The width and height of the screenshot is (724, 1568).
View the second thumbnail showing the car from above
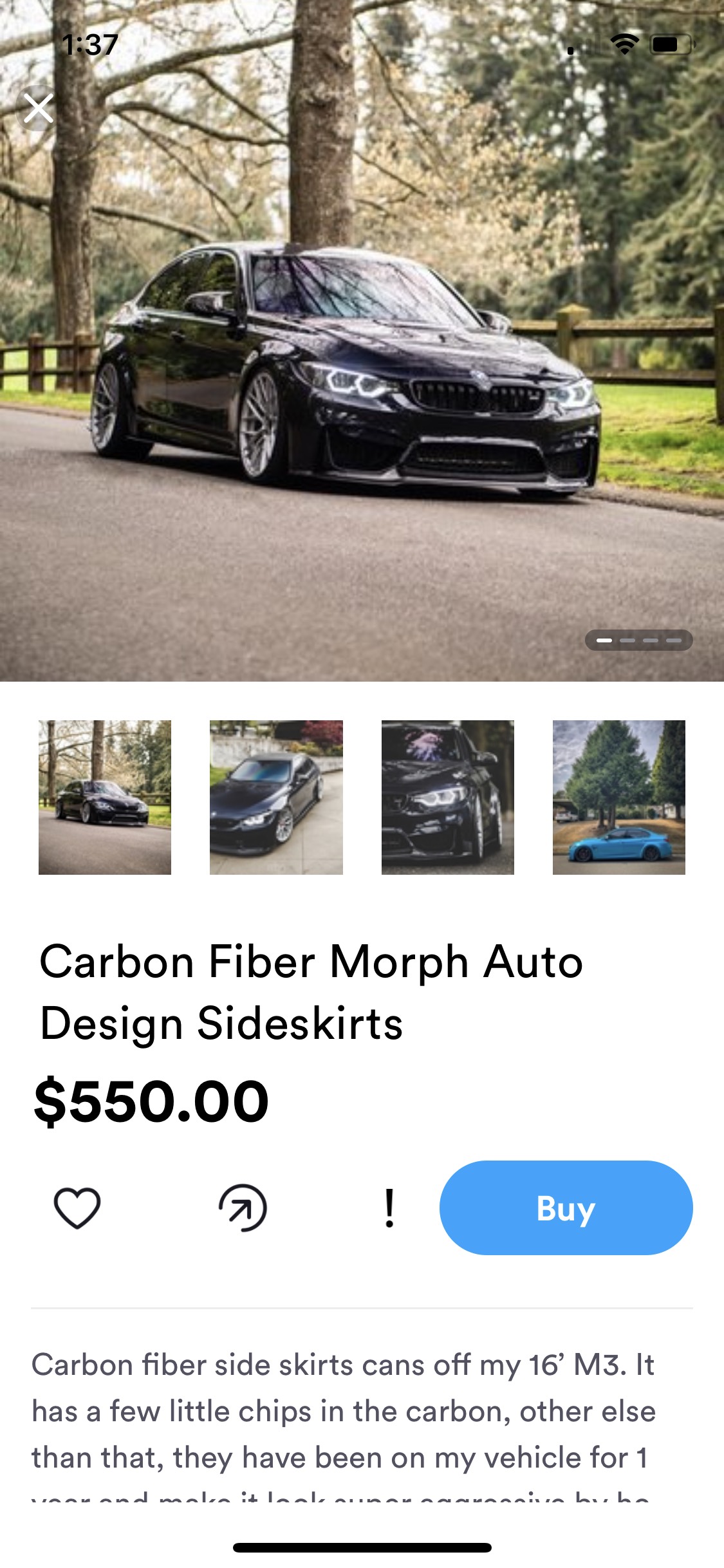(276, 797)
